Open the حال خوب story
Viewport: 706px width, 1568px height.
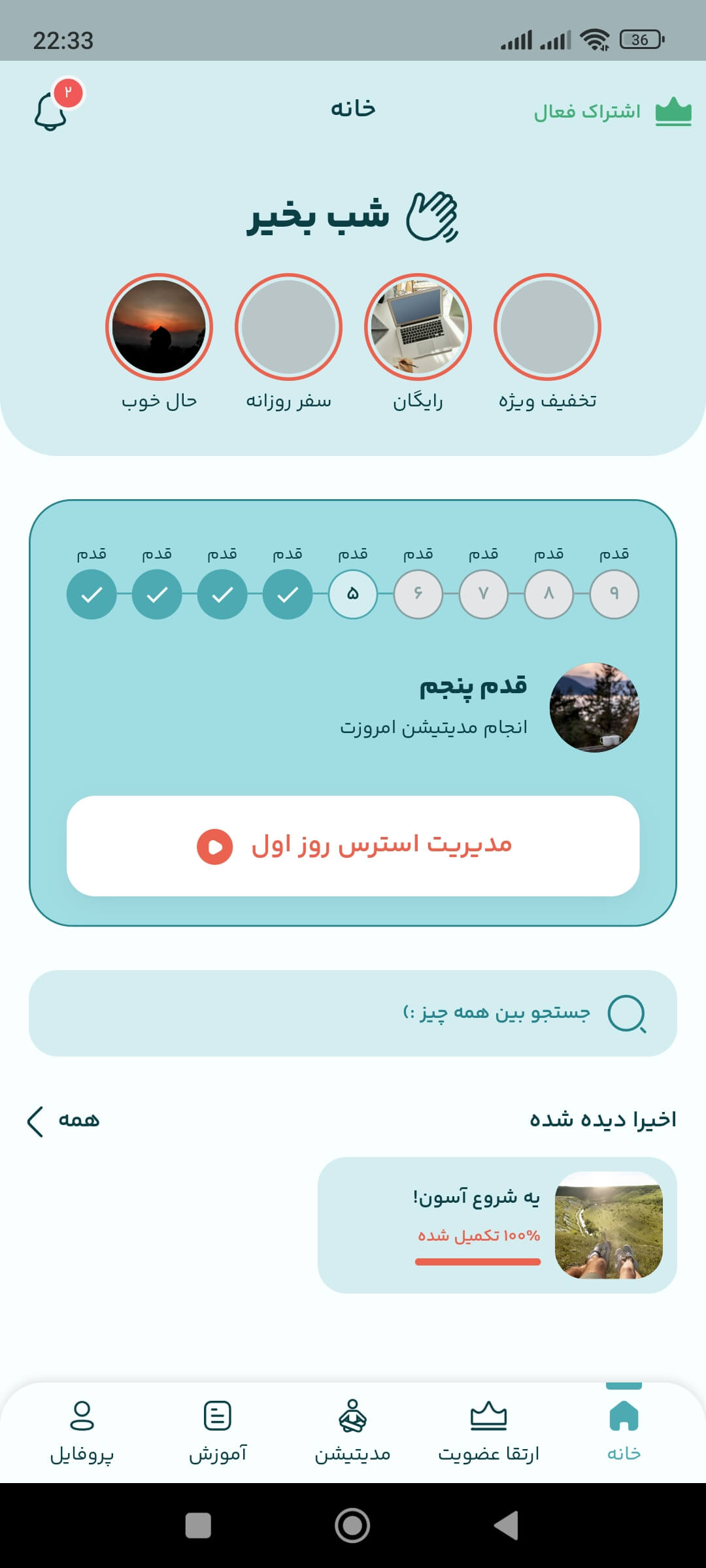coord(159,327)
